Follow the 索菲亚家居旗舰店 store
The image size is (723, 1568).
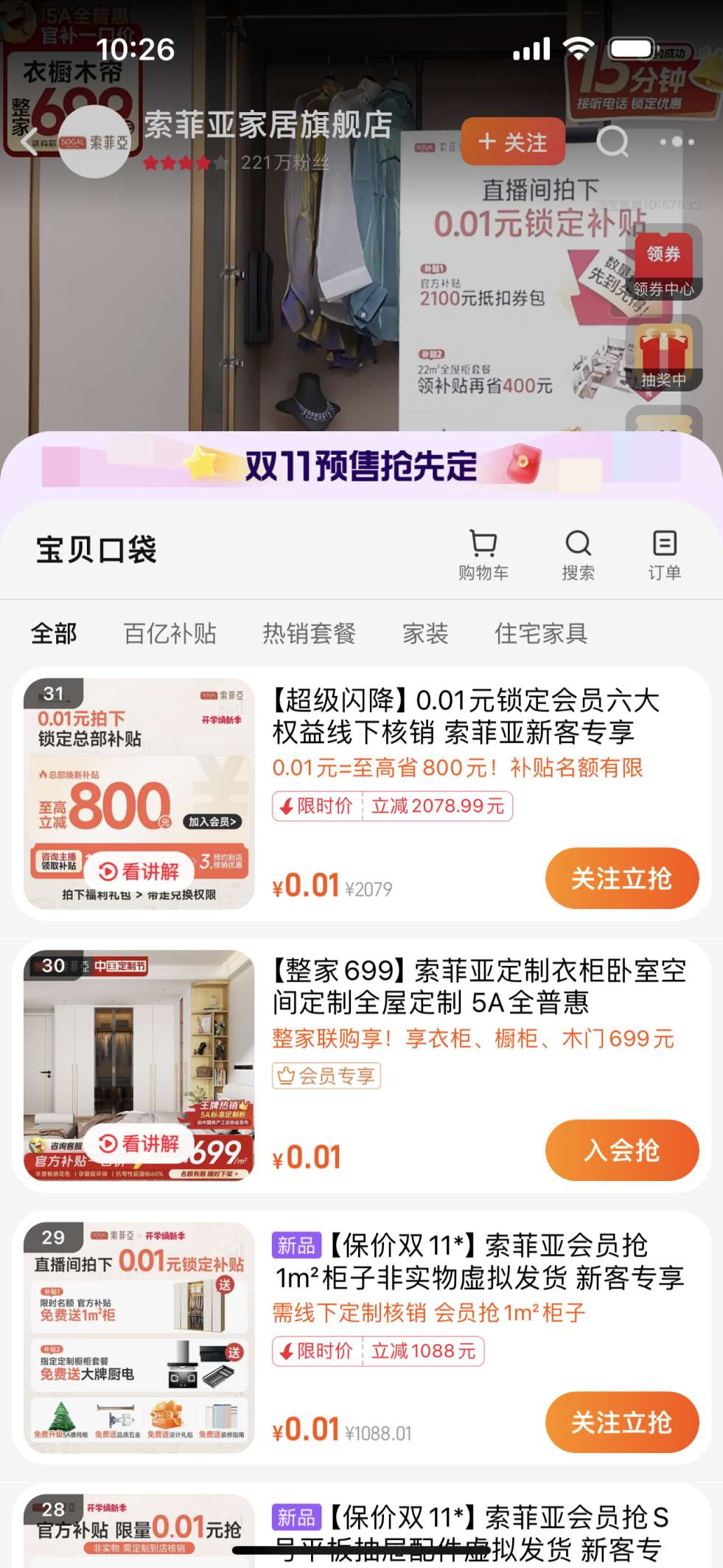513,144
